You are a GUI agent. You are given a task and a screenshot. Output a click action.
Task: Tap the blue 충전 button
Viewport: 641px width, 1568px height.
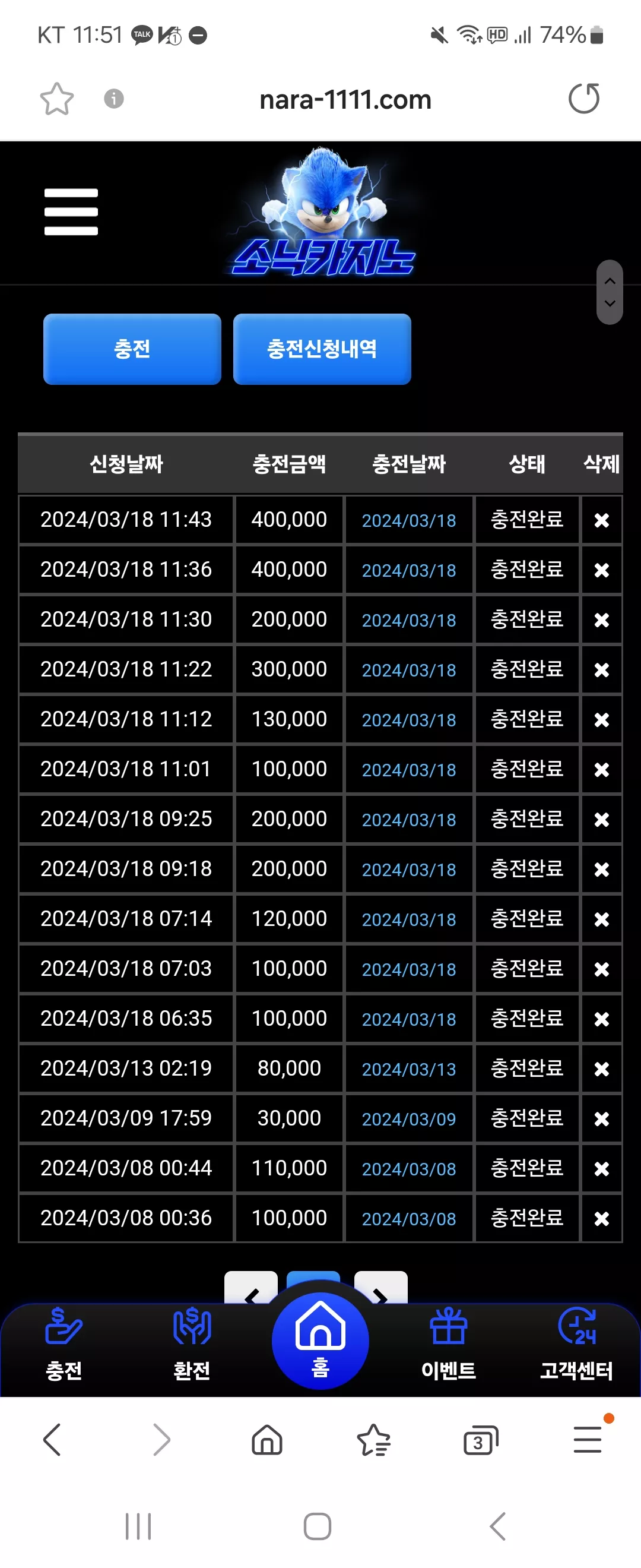tap(132, 349)
